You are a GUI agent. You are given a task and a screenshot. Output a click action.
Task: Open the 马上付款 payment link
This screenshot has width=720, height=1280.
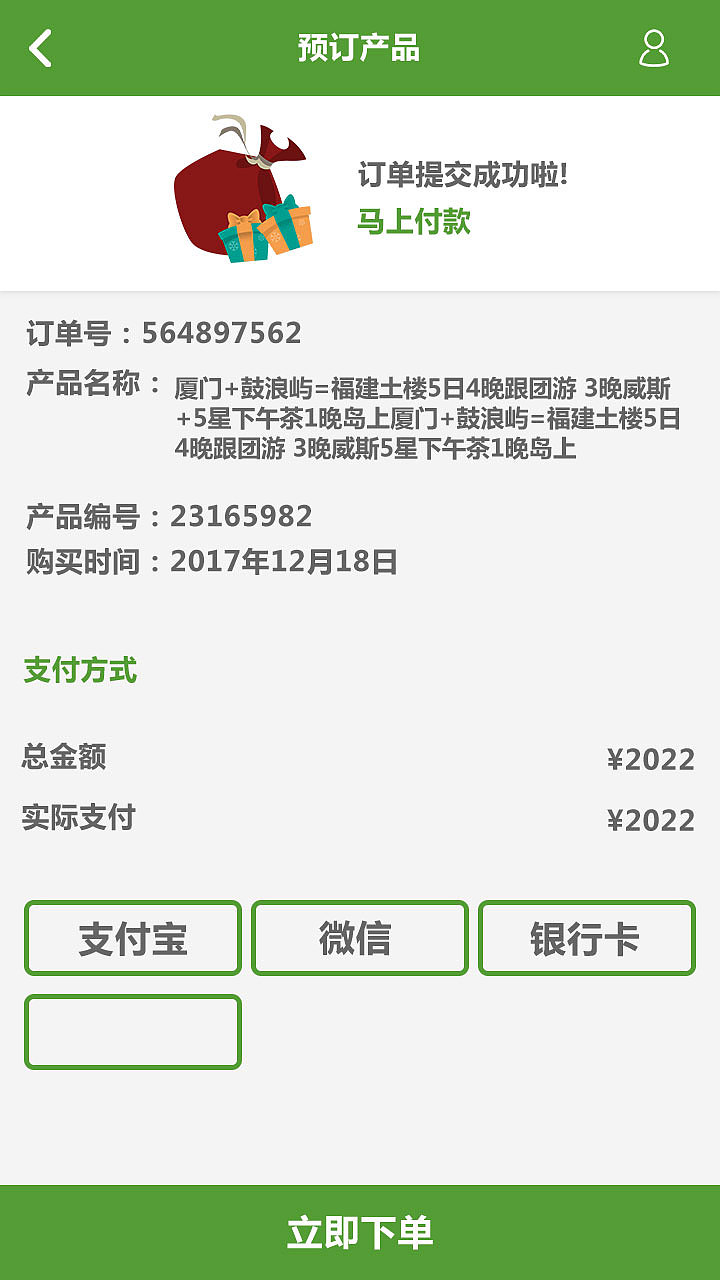[x=415, y=222]
